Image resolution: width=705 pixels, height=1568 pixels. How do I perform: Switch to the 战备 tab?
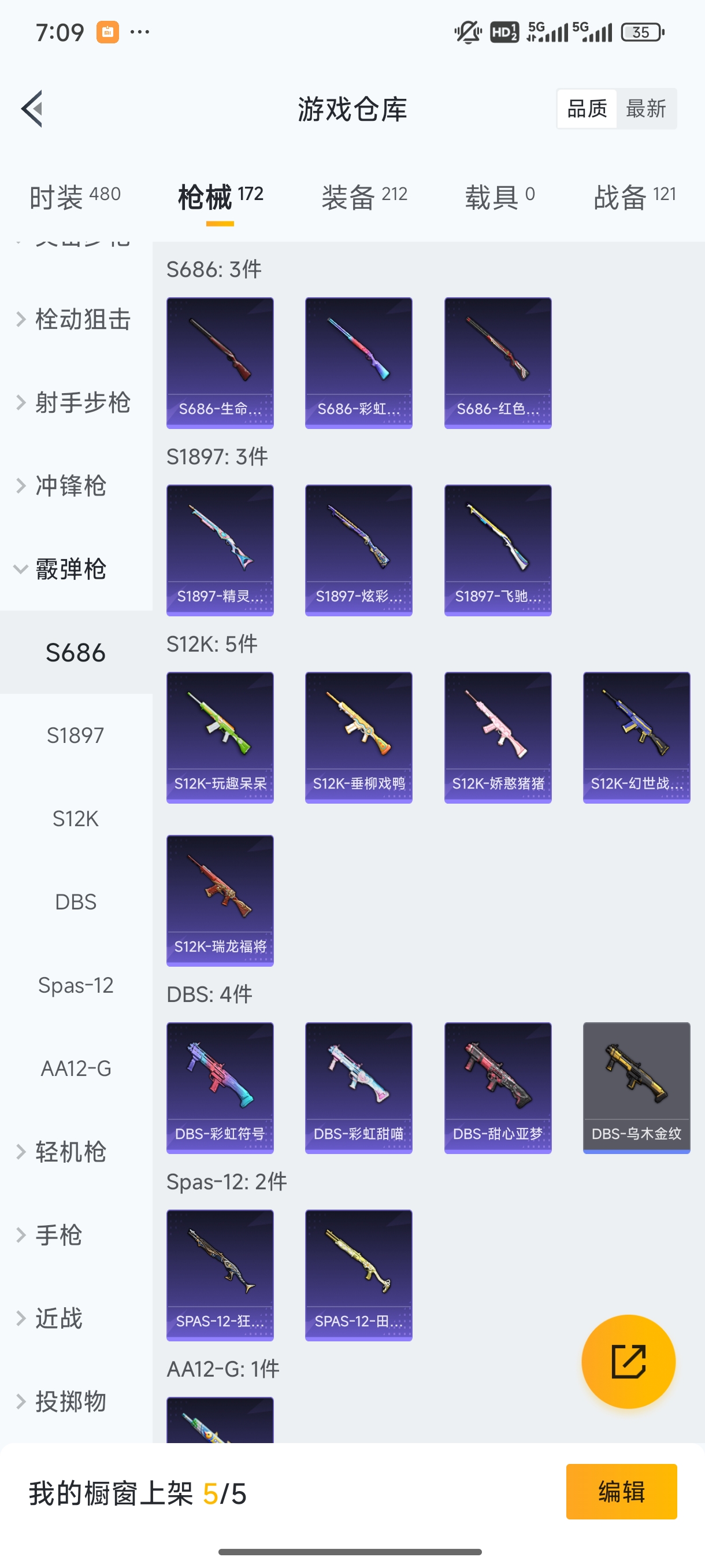(634, 197)
